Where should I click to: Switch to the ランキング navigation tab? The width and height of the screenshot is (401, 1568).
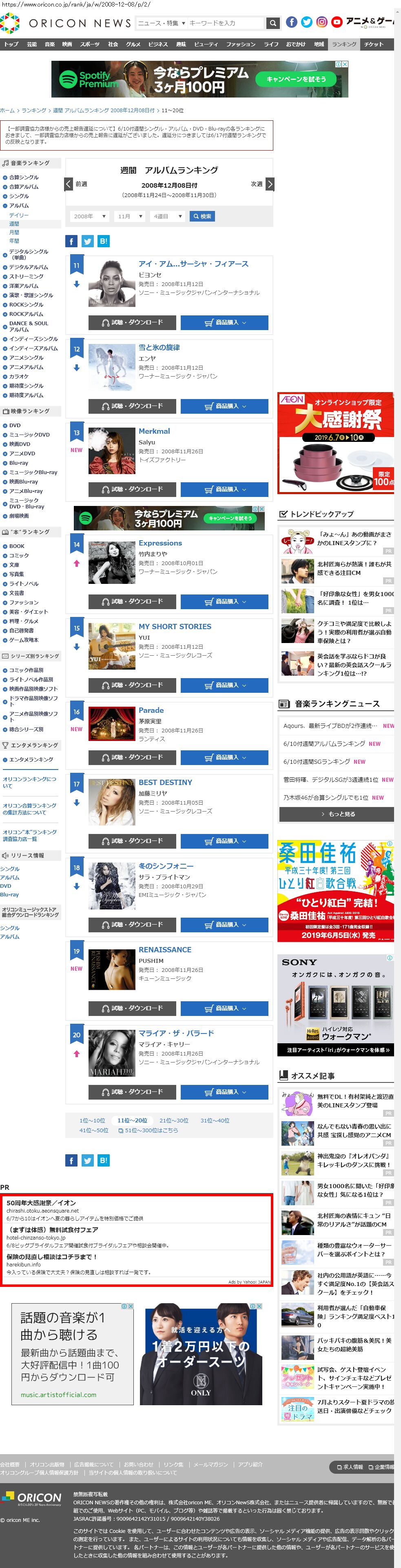click(344, 44)
